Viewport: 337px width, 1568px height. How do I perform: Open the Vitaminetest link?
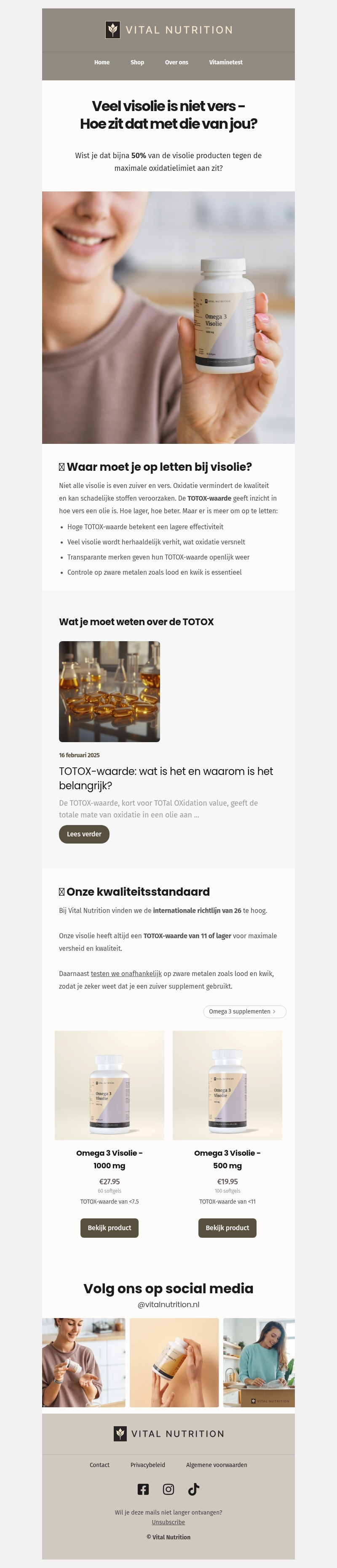pos(225,62)
